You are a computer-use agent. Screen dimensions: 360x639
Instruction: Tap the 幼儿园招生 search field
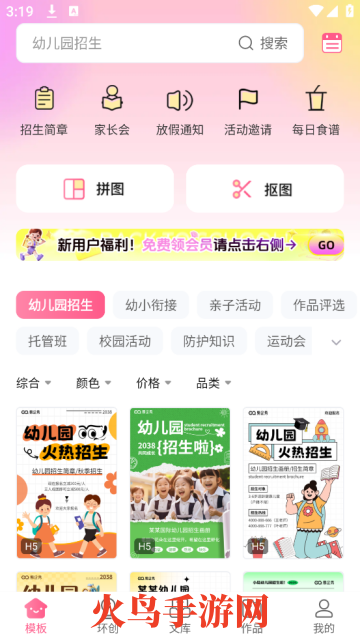click(x=160, y=43)
